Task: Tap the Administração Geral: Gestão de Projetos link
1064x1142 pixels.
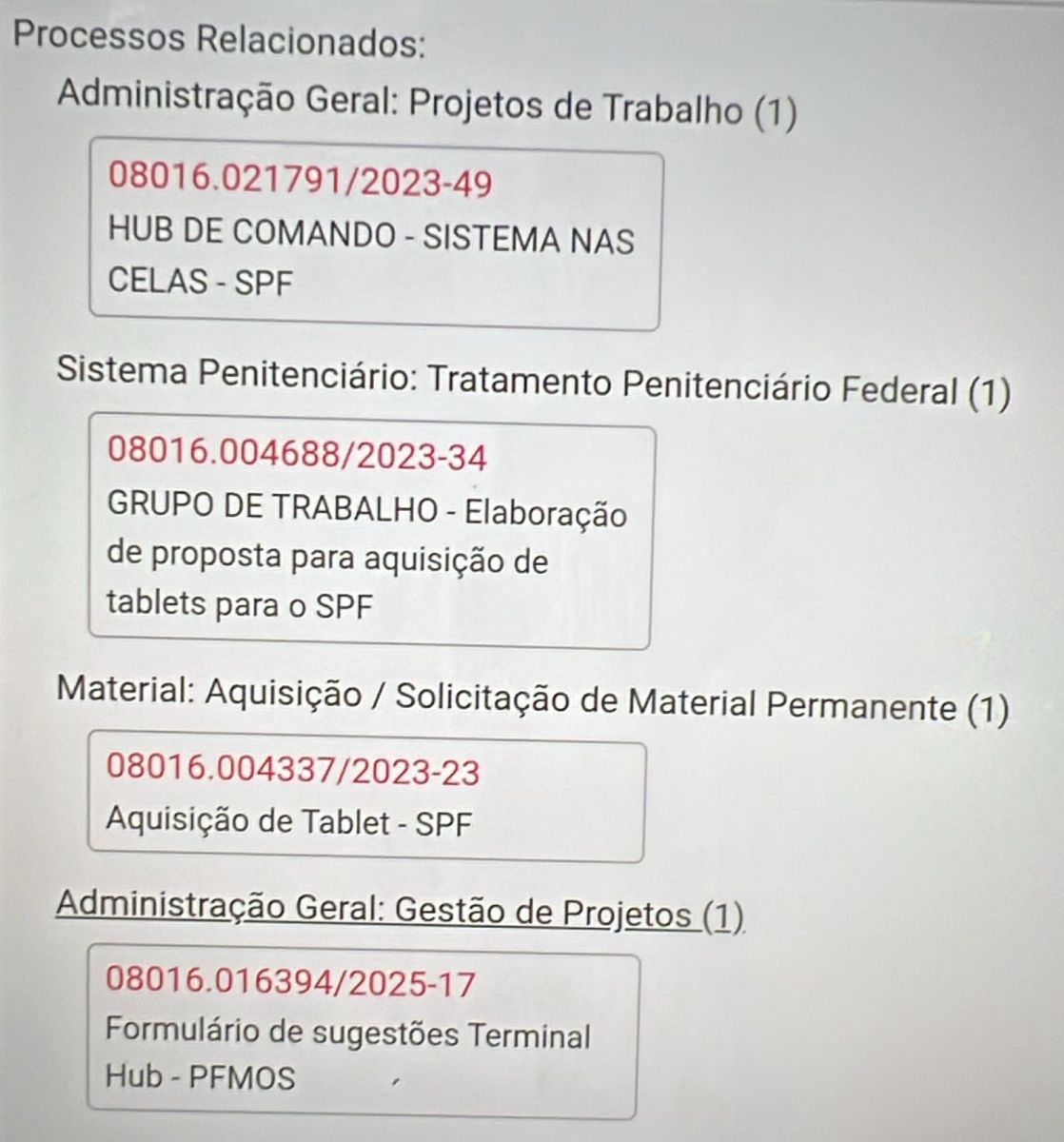Action: [x=400, y=910]
